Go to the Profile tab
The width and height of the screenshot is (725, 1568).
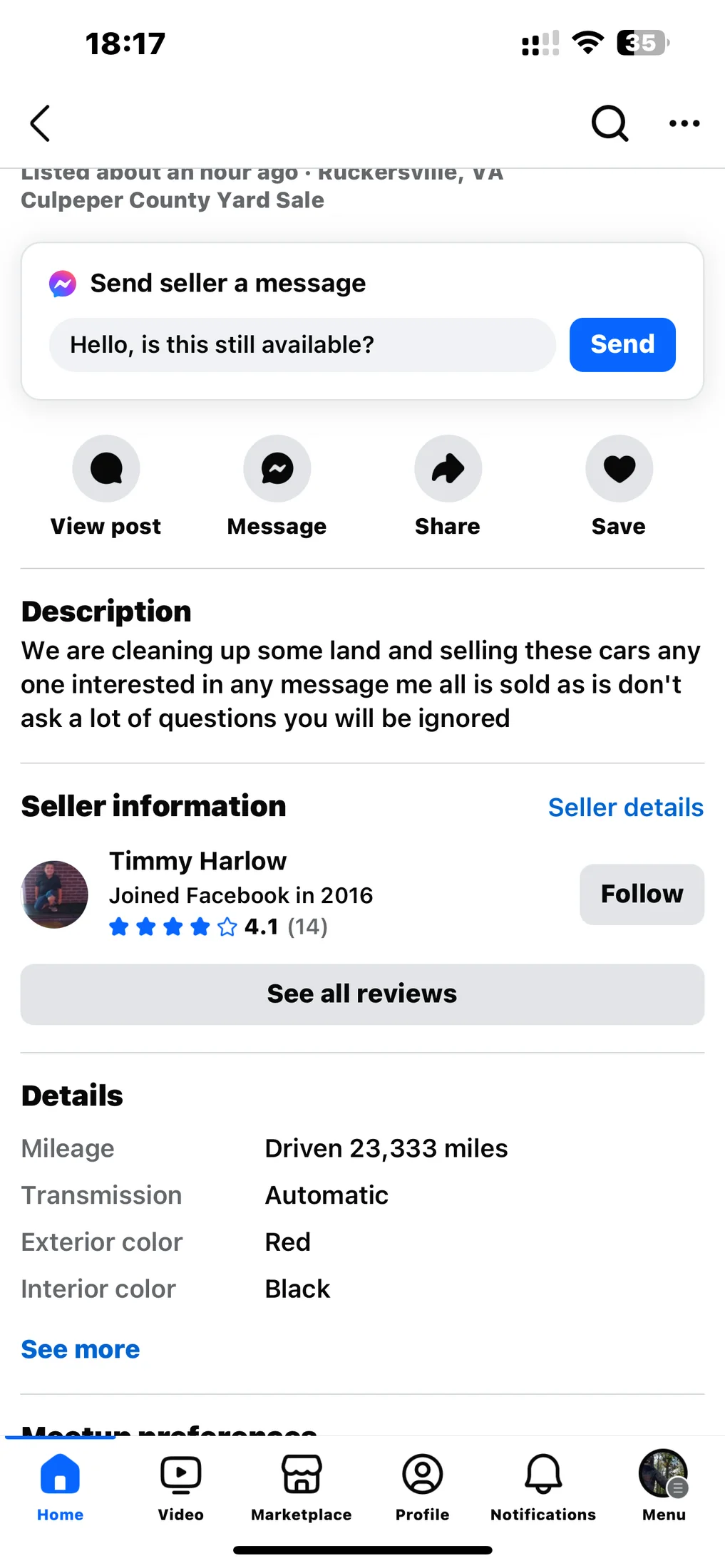pyautogui.click(x=423, y=1487)
